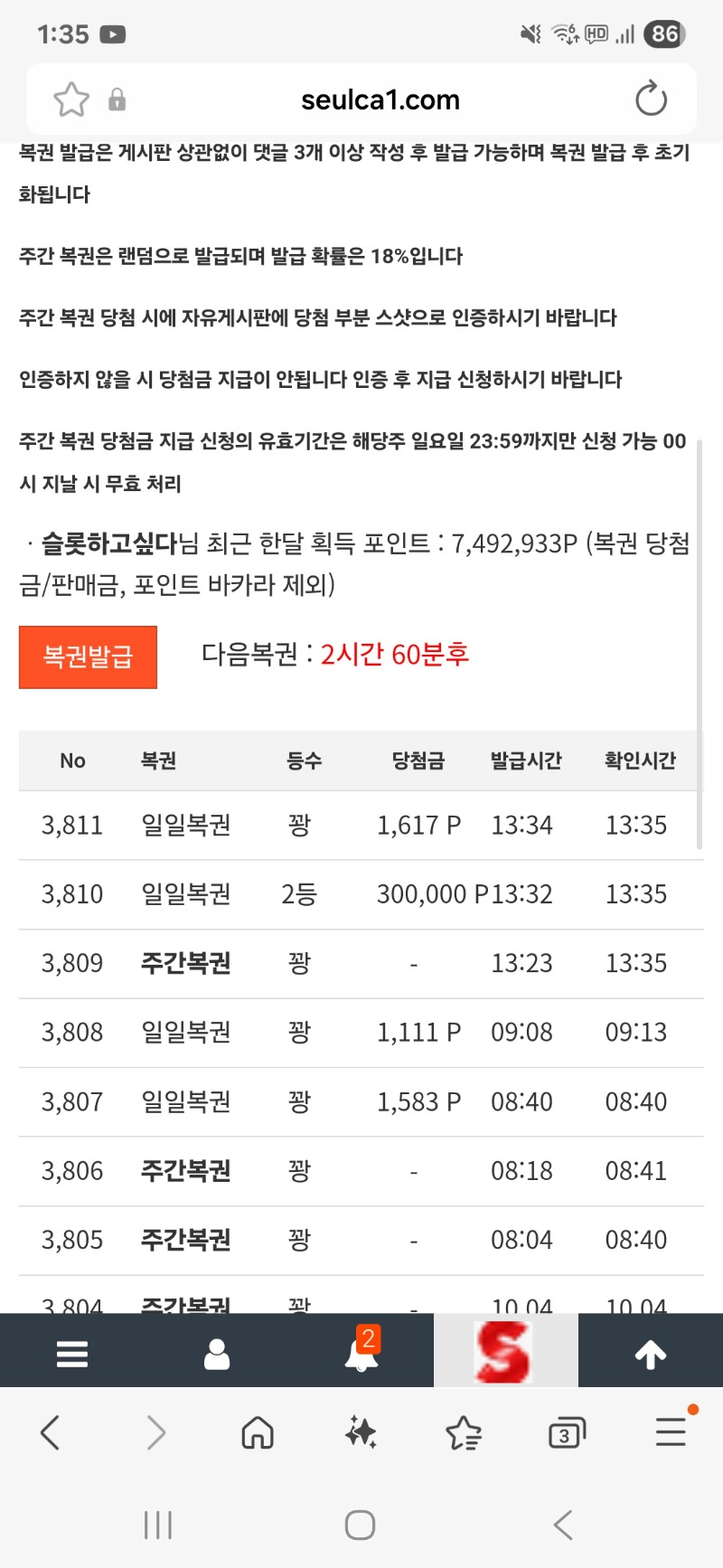This screenshot has width=723, height=1568.
Task: Open the notifications bell with 2 alerts
Action: pos(361,1354)
